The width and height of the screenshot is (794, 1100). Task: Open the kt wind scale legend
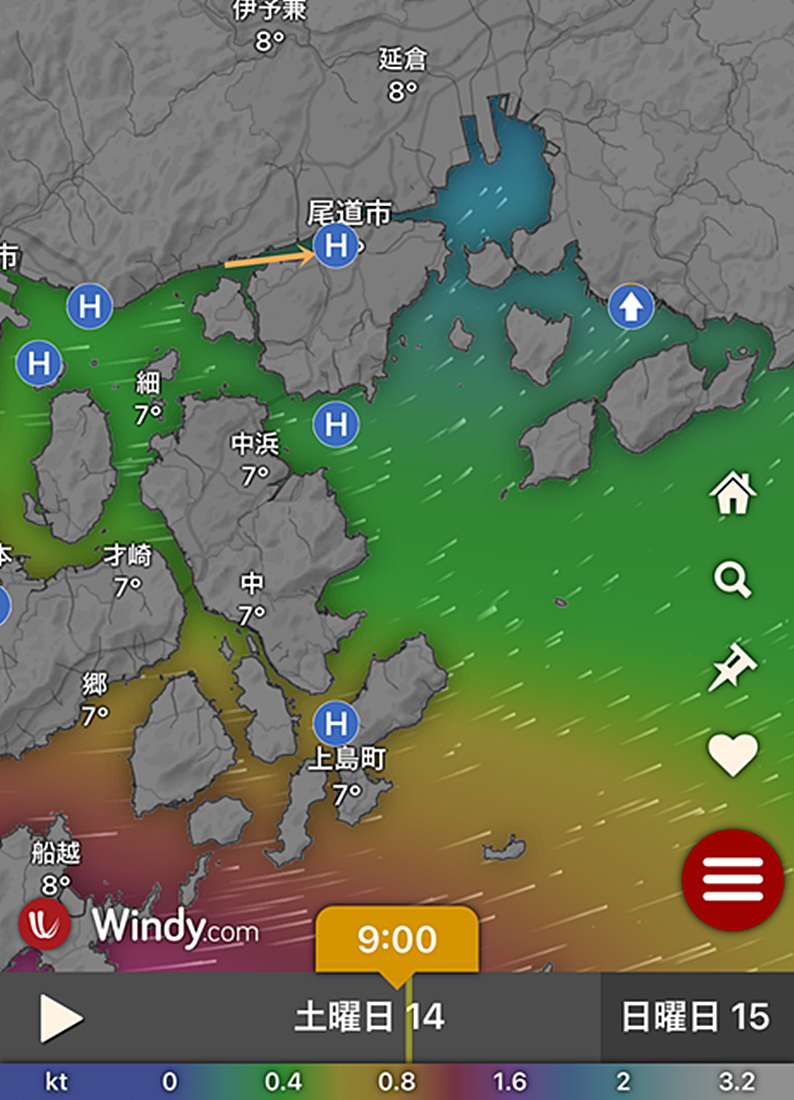click(56, 1082)
